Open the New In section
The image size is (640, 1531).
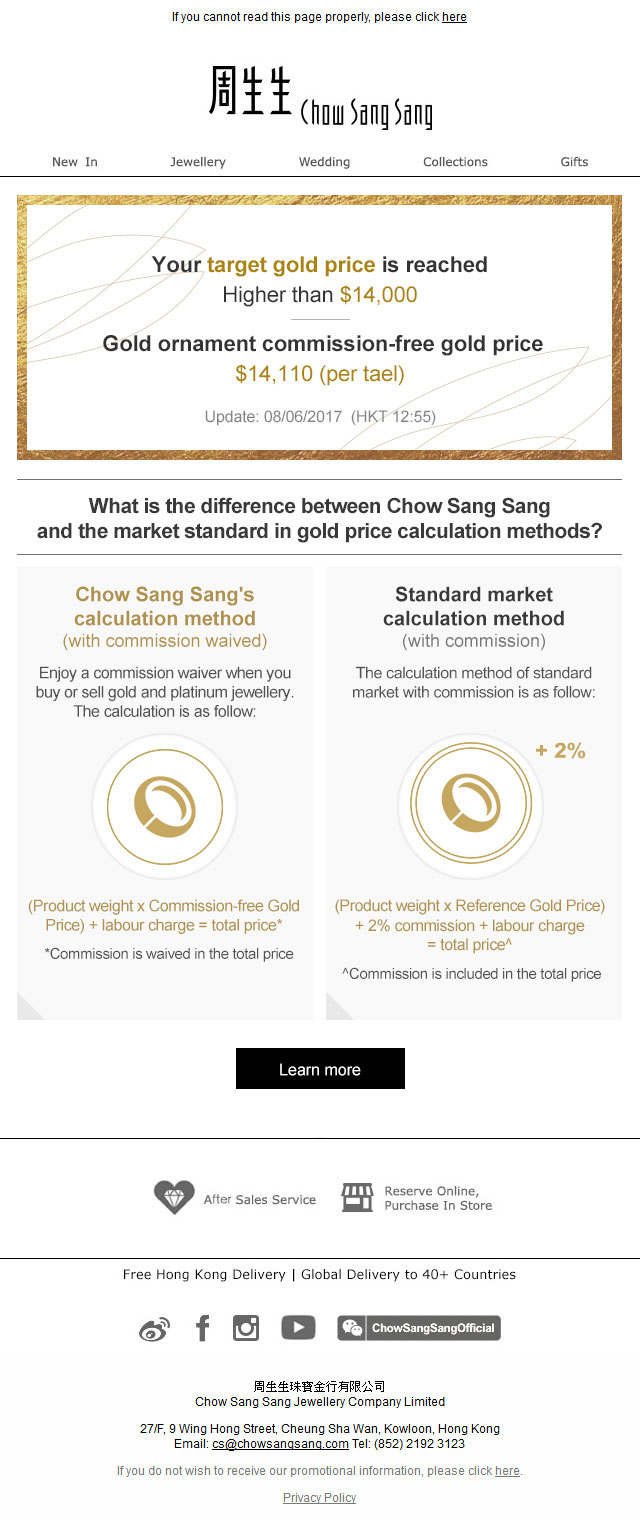[x=75, y=162]
